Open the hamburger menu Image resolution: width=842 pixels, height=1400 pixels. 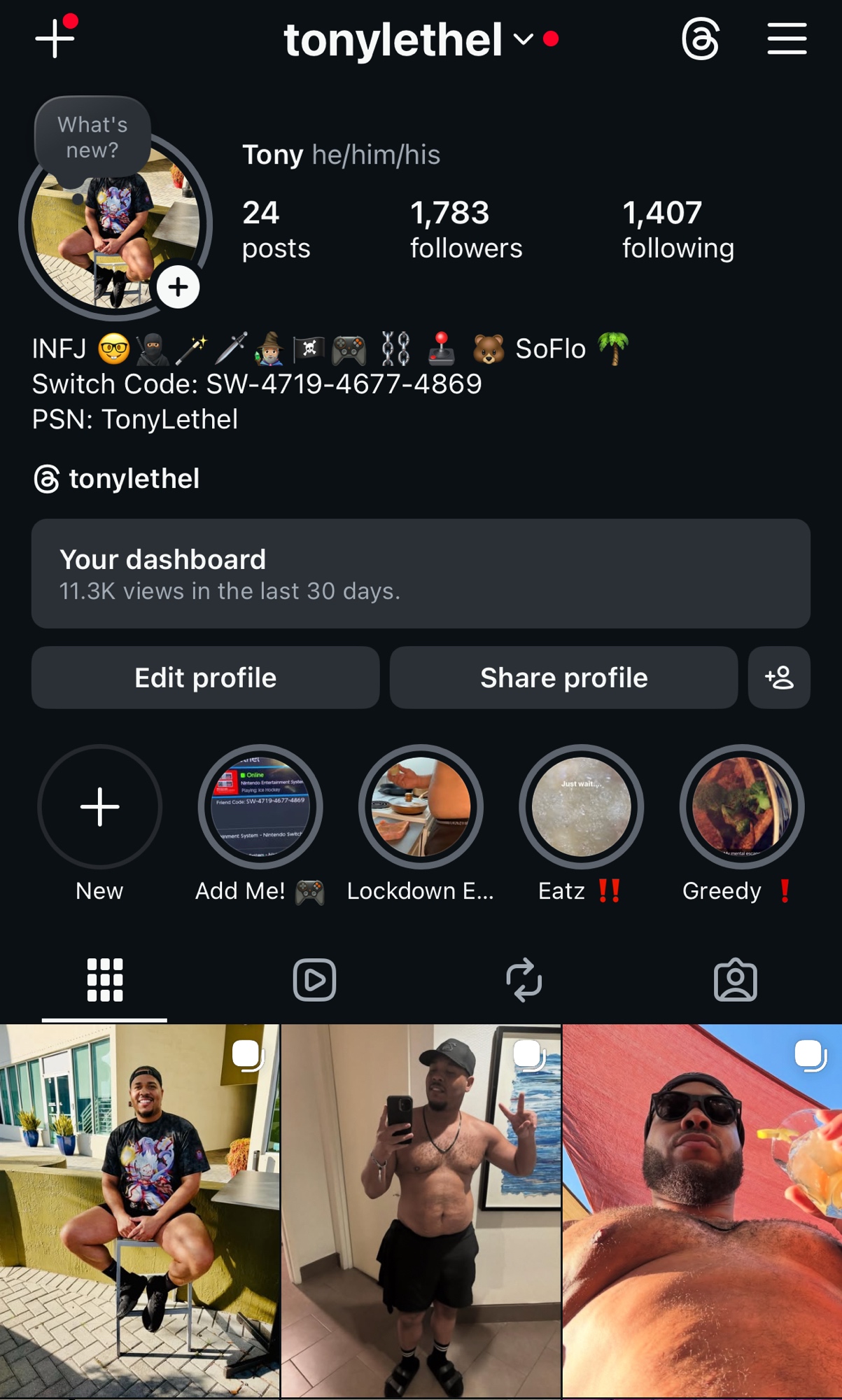pos(787,38)
